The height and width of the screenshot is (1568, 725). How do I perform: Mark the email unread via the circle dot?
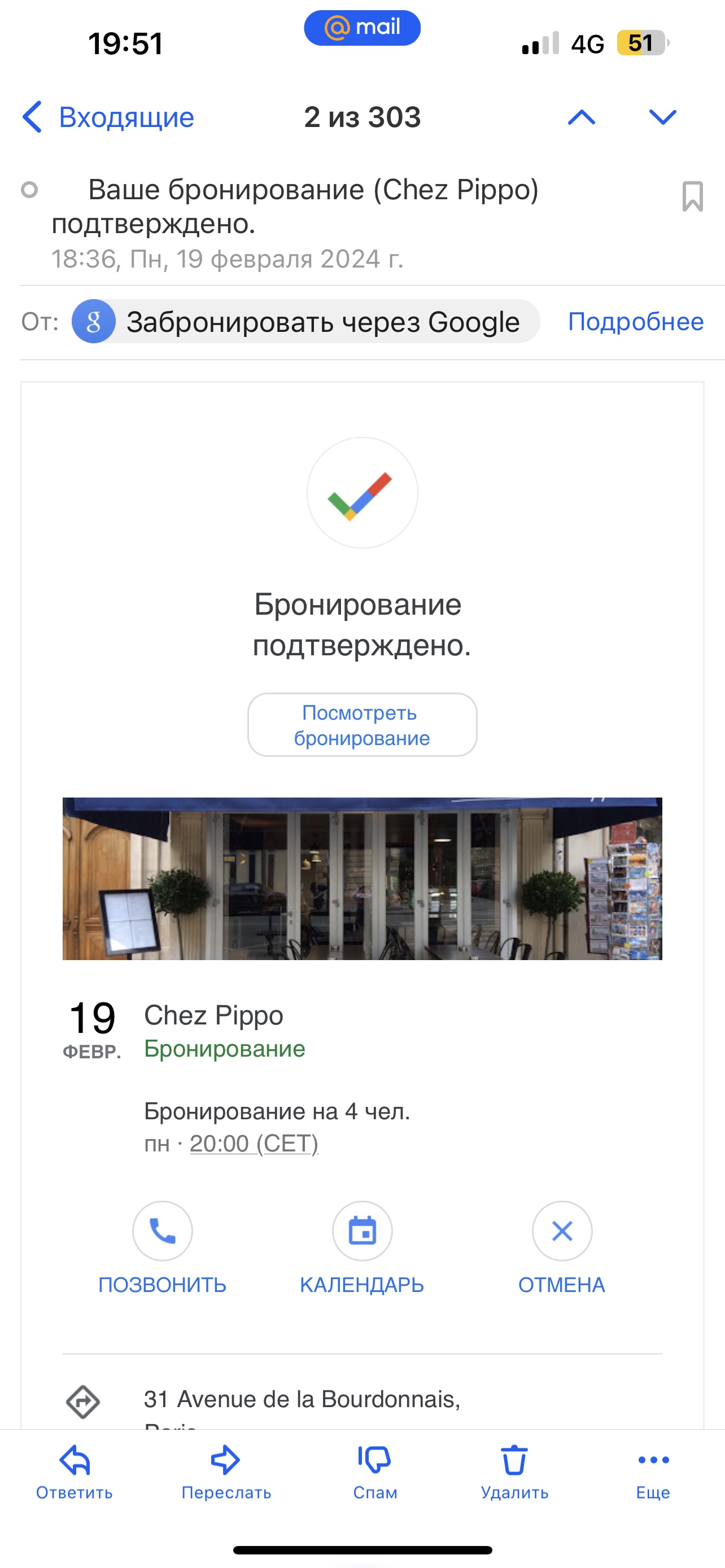click(x=29, y=190)
